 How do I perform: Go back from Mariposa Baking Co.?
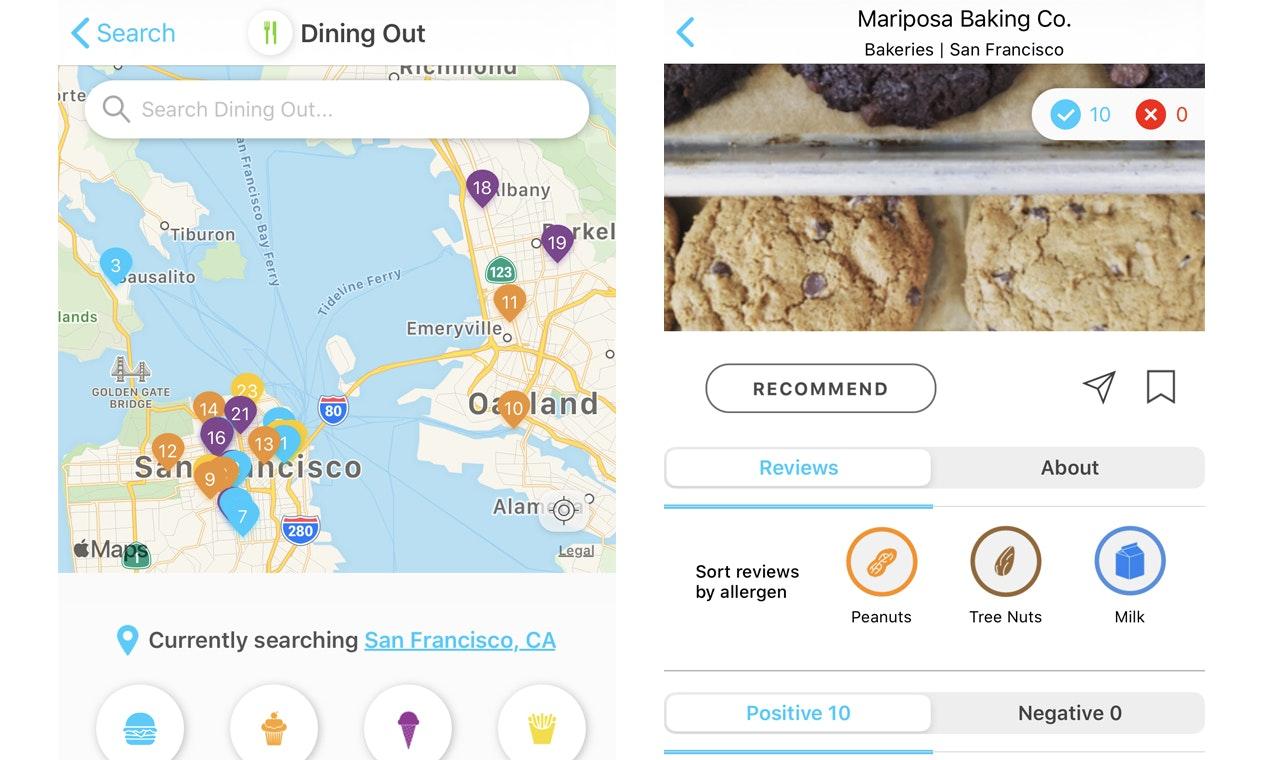click(x=686, y=33)
